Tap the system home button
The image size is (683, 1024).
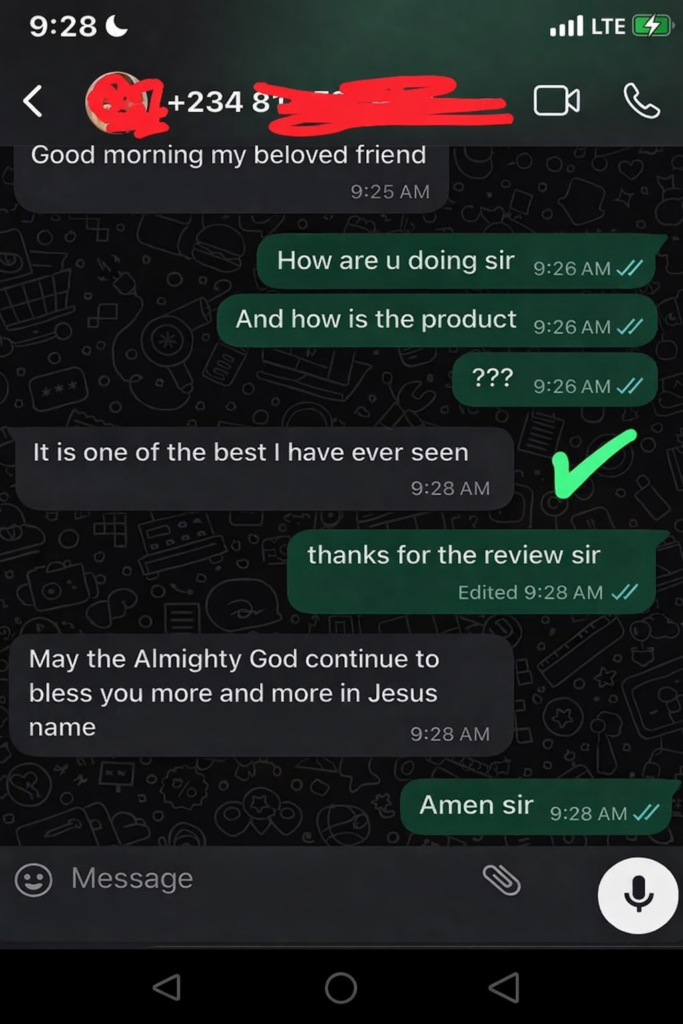point(341,988)
